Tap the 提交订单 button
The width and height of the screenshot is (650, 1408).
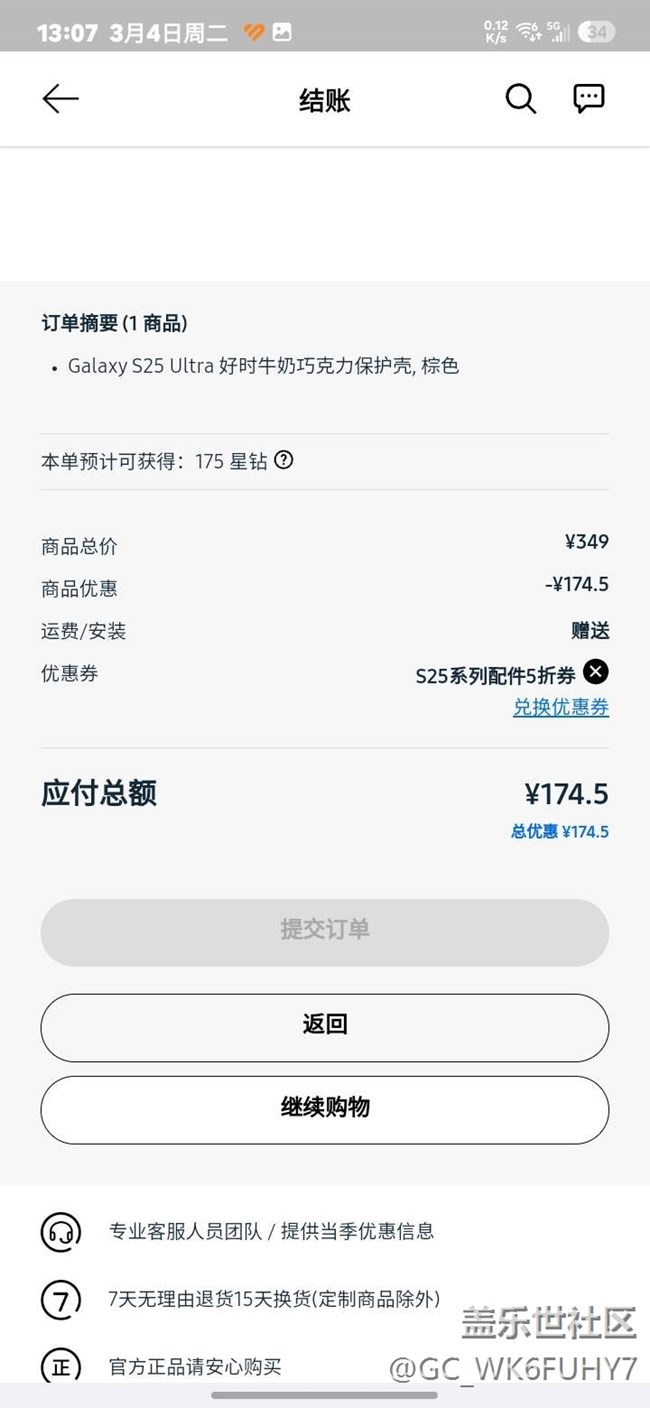324,931
